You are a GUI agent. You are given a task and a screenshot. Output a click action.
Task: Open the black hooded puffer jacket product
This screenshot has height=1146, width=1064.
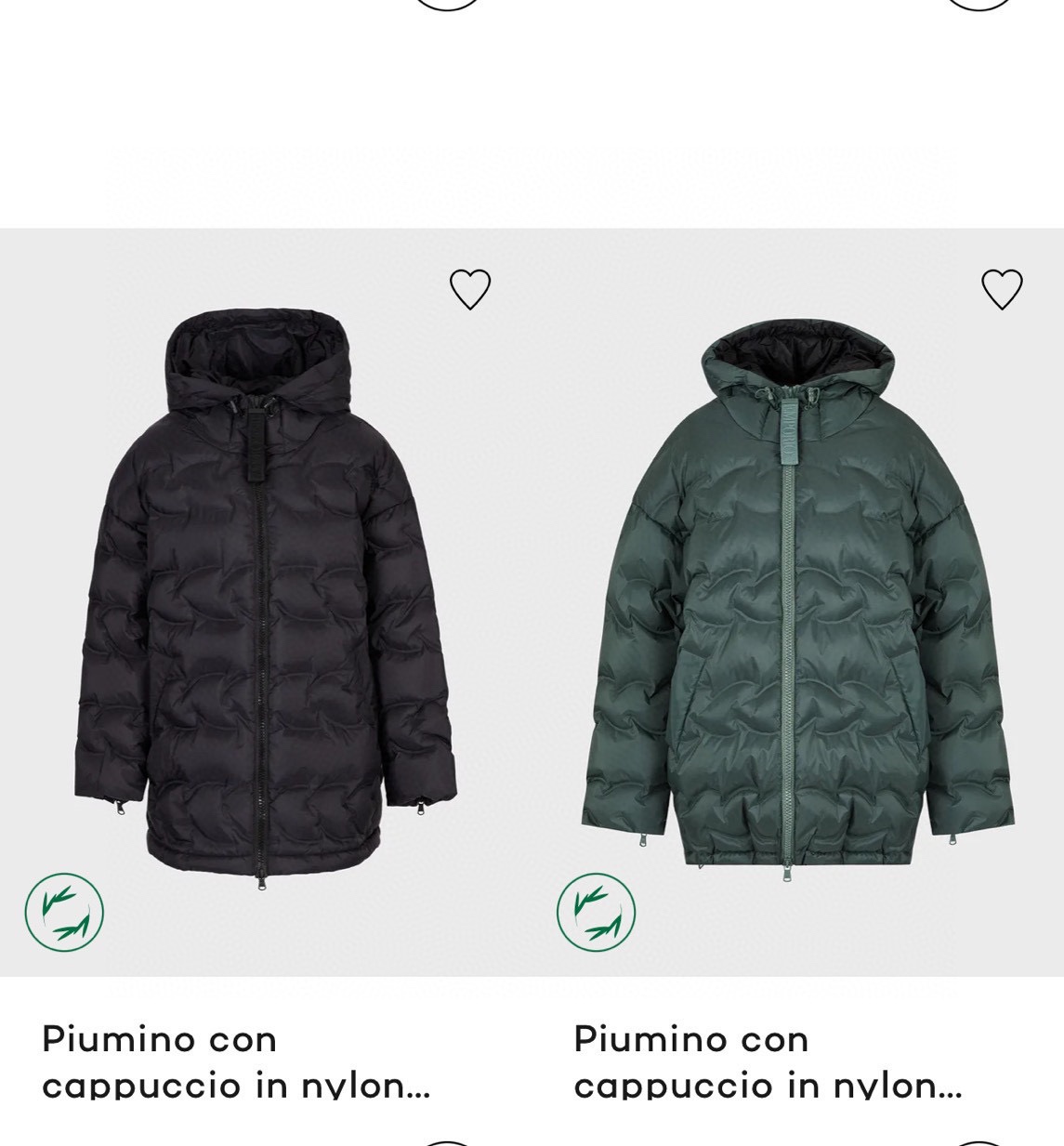(x=263, y=595)
